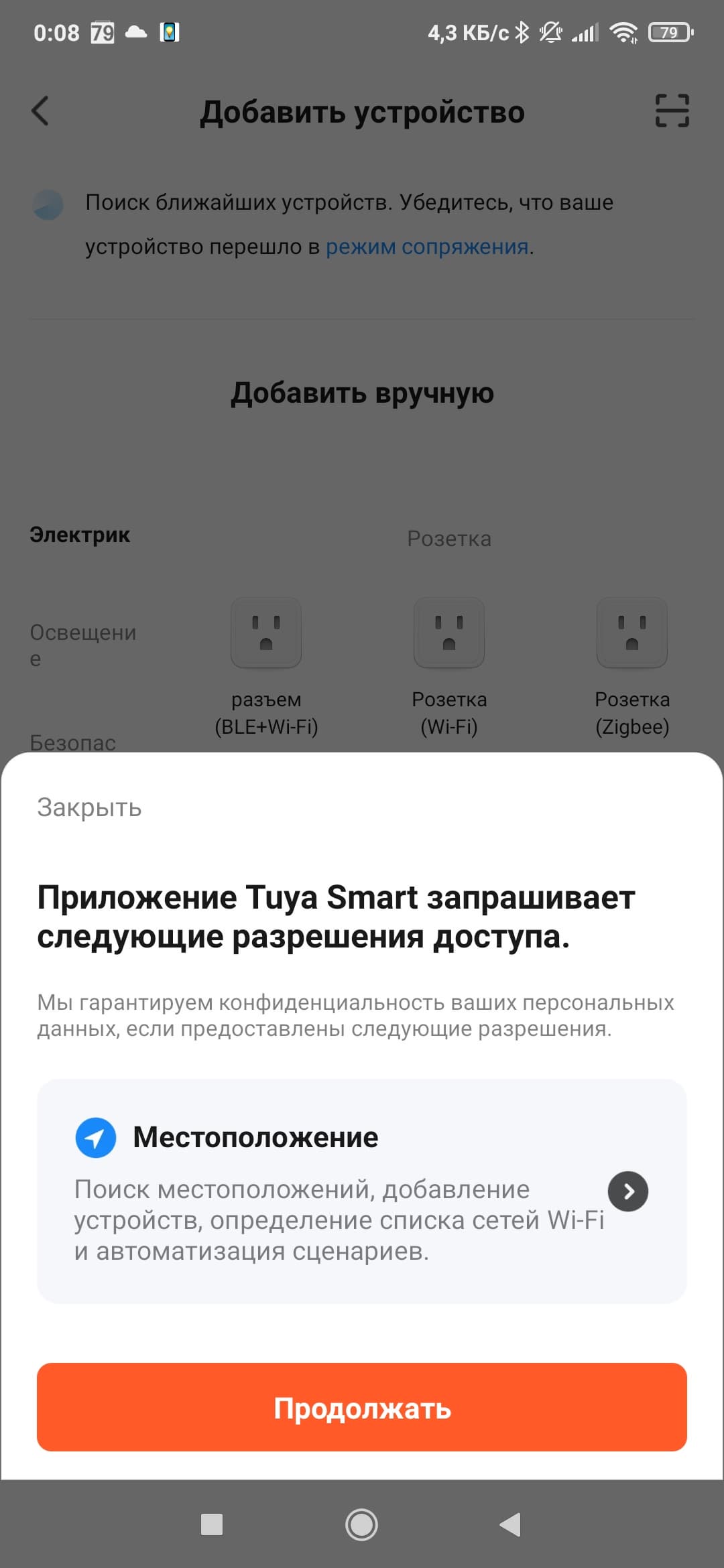This screenshot has height=1568, width=724.
Task: Tap the Продолжать button
Action: pos(362,1407)
